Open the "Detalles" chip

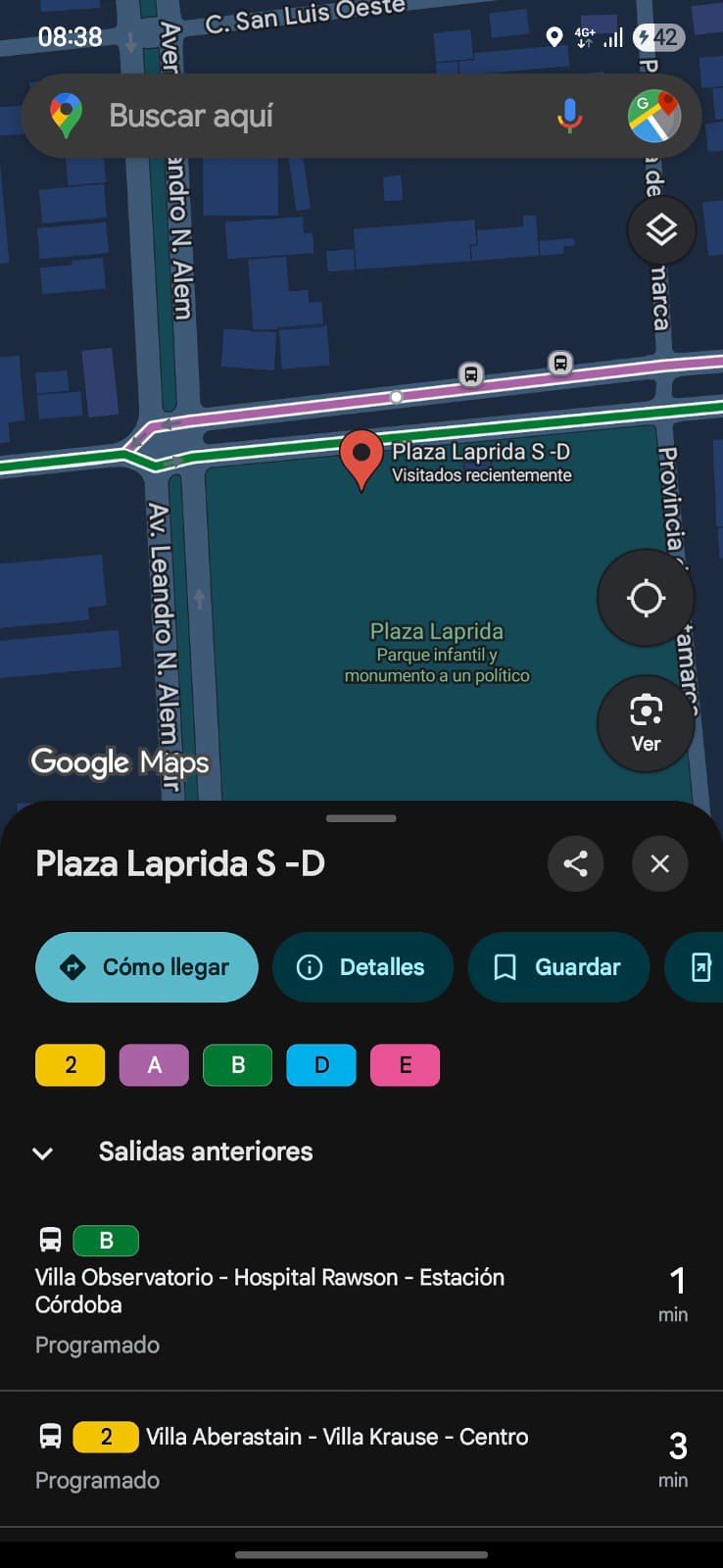pyautogui.click(x=362, y=967)
